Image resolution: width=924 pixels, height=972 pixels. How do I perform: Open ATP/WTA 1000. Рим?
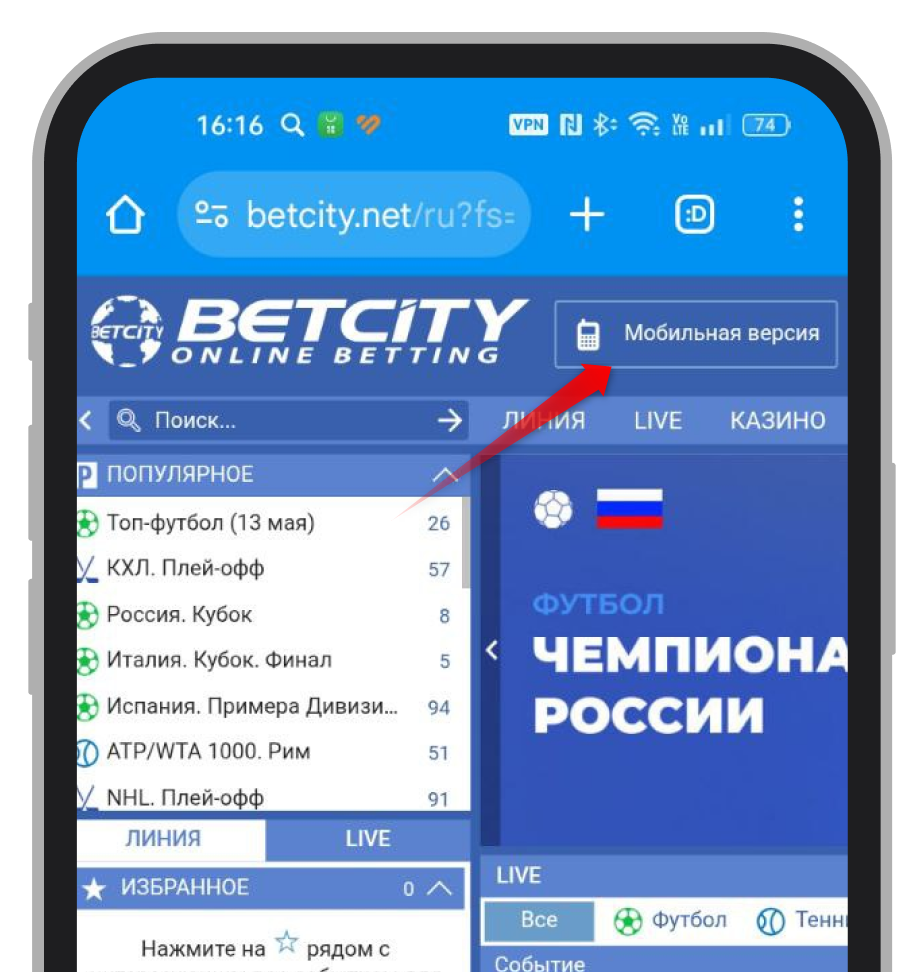tap(208, 752)
